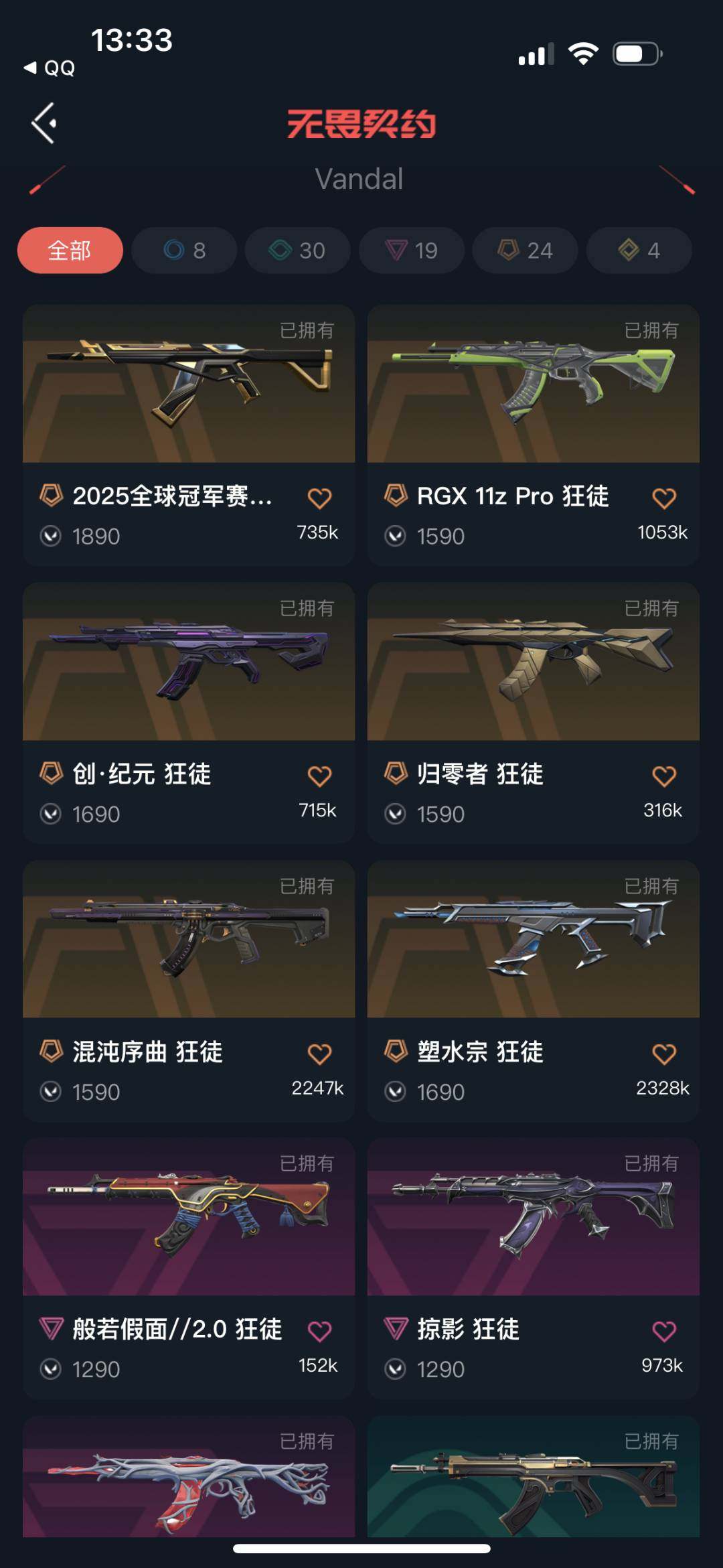The width and height of the screenshot is (723, 1568).
Task: Tap the back arrow at top left
Action: coord(44,122)
